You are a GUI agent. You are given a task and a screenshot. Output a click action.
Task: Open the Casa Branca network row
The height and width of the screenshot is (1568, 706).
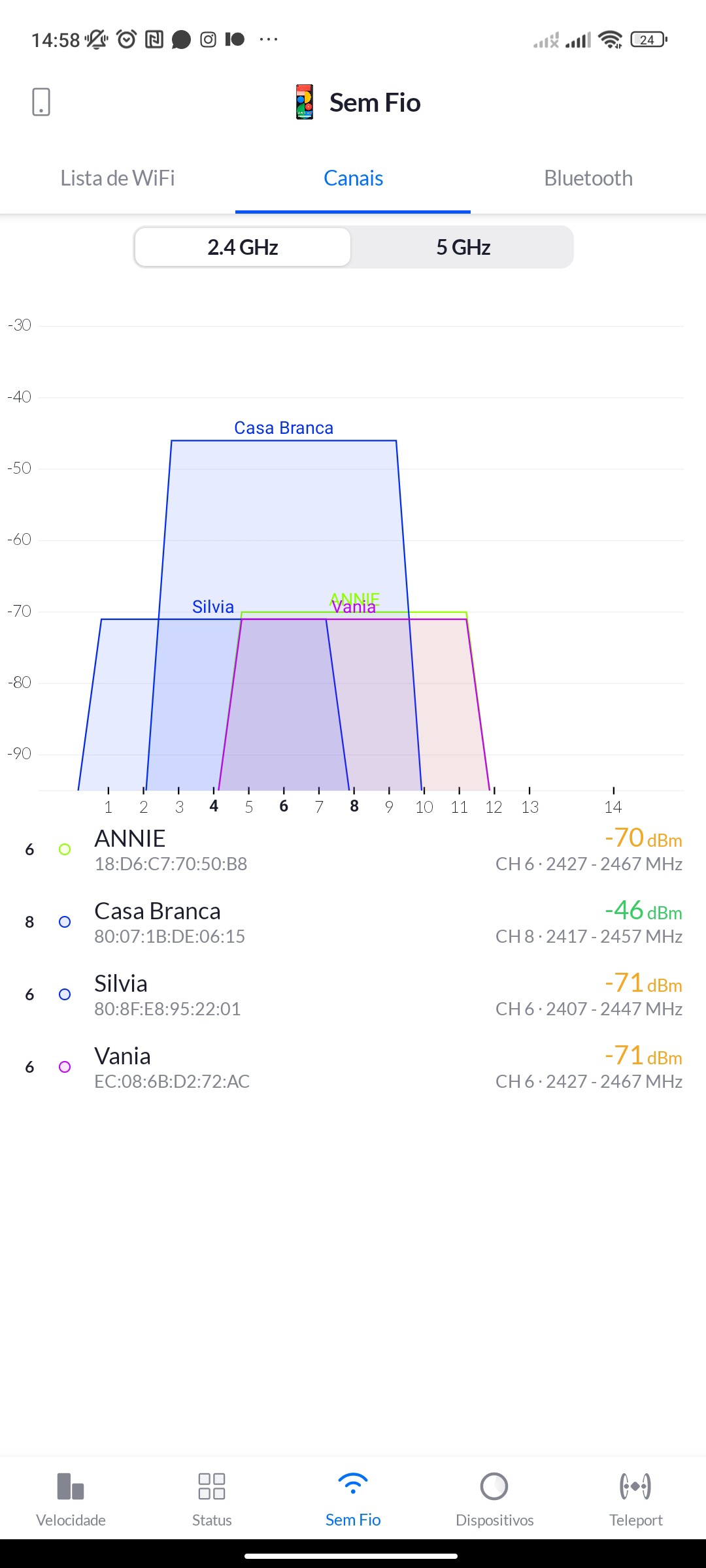click(x=353, y=922)
